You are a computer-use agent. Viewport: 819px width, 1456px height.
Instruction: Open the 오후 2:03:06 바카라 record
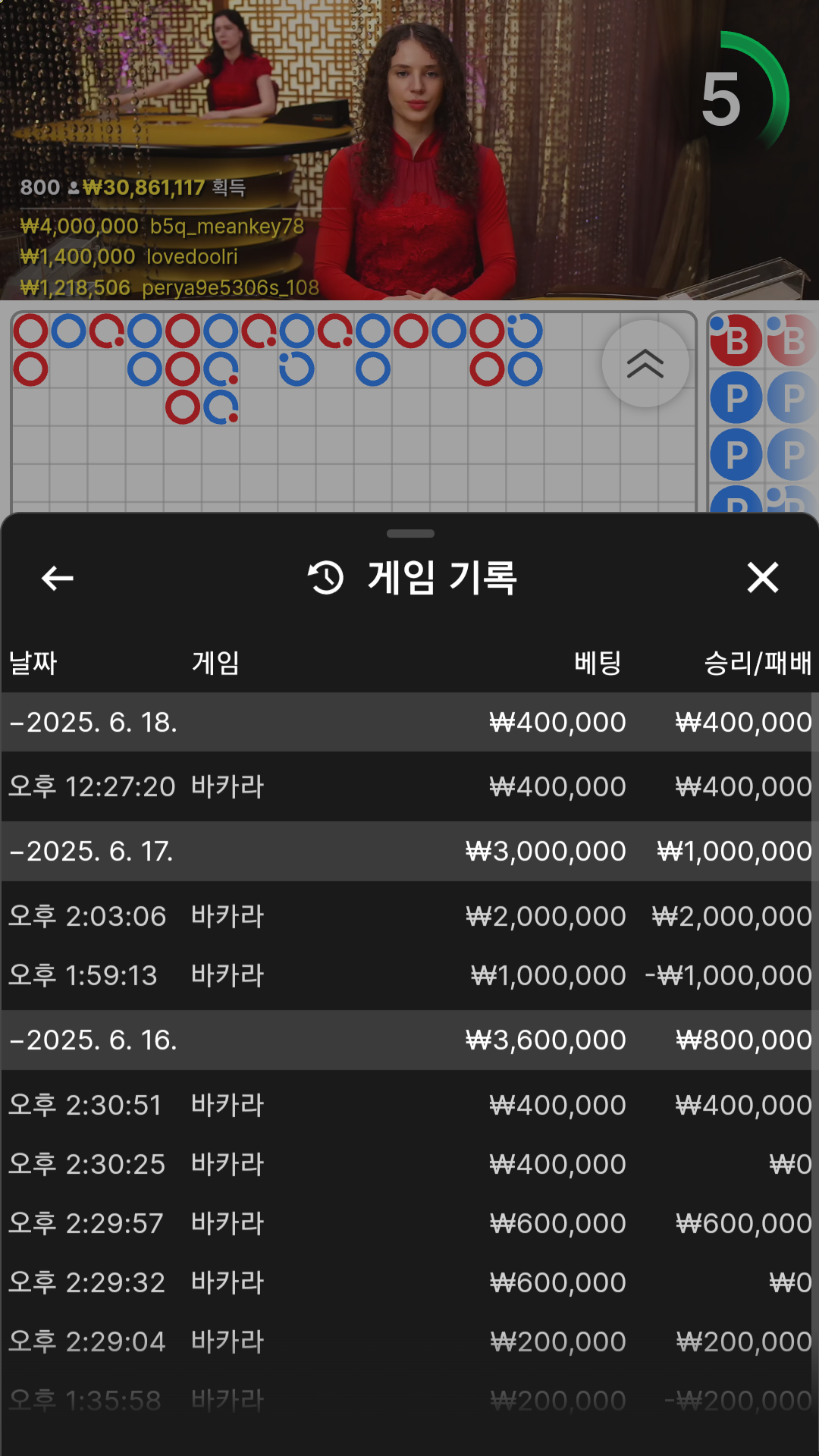click(x=409, y=916)
